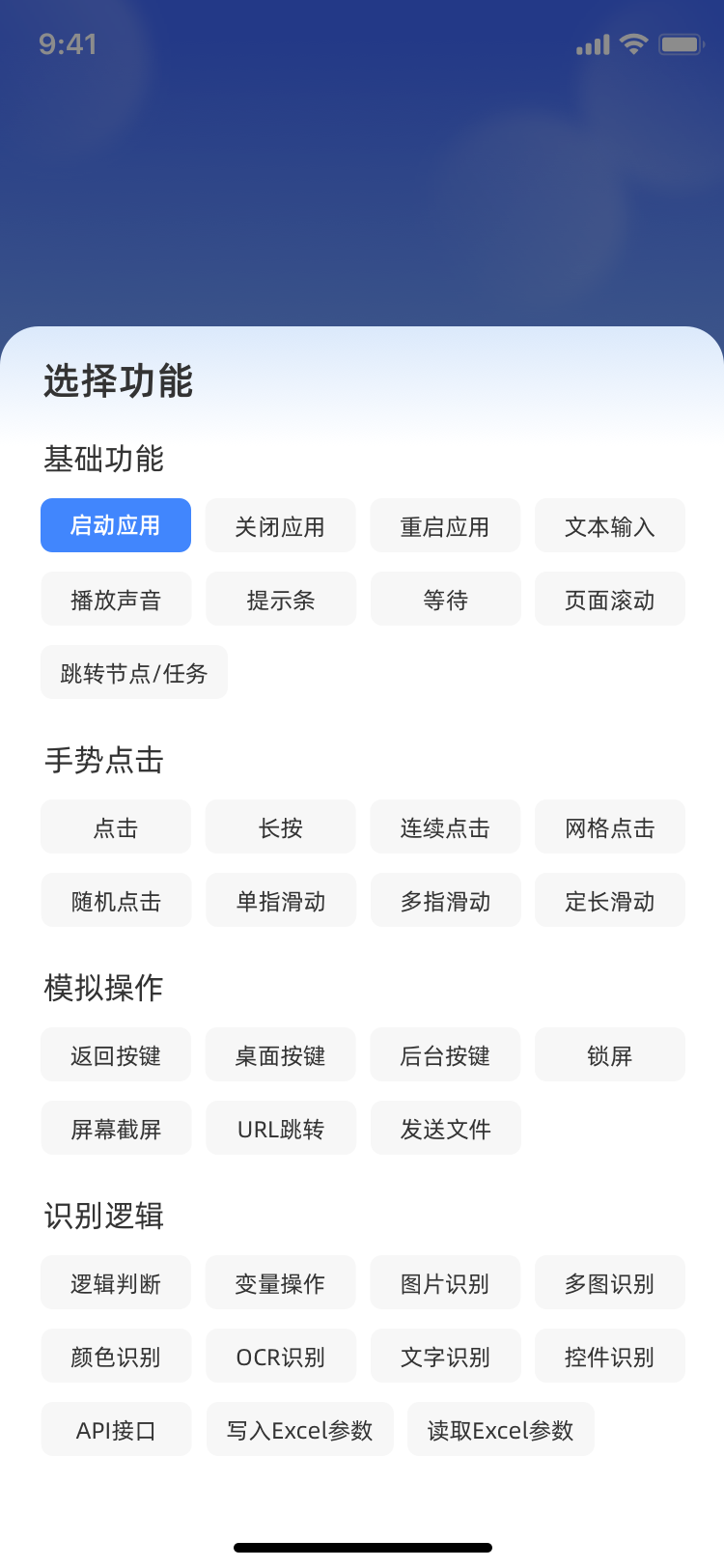Select the 启动应用 (Launch App) function
The width and height of the screenshot is (724, 1568).
116,525
